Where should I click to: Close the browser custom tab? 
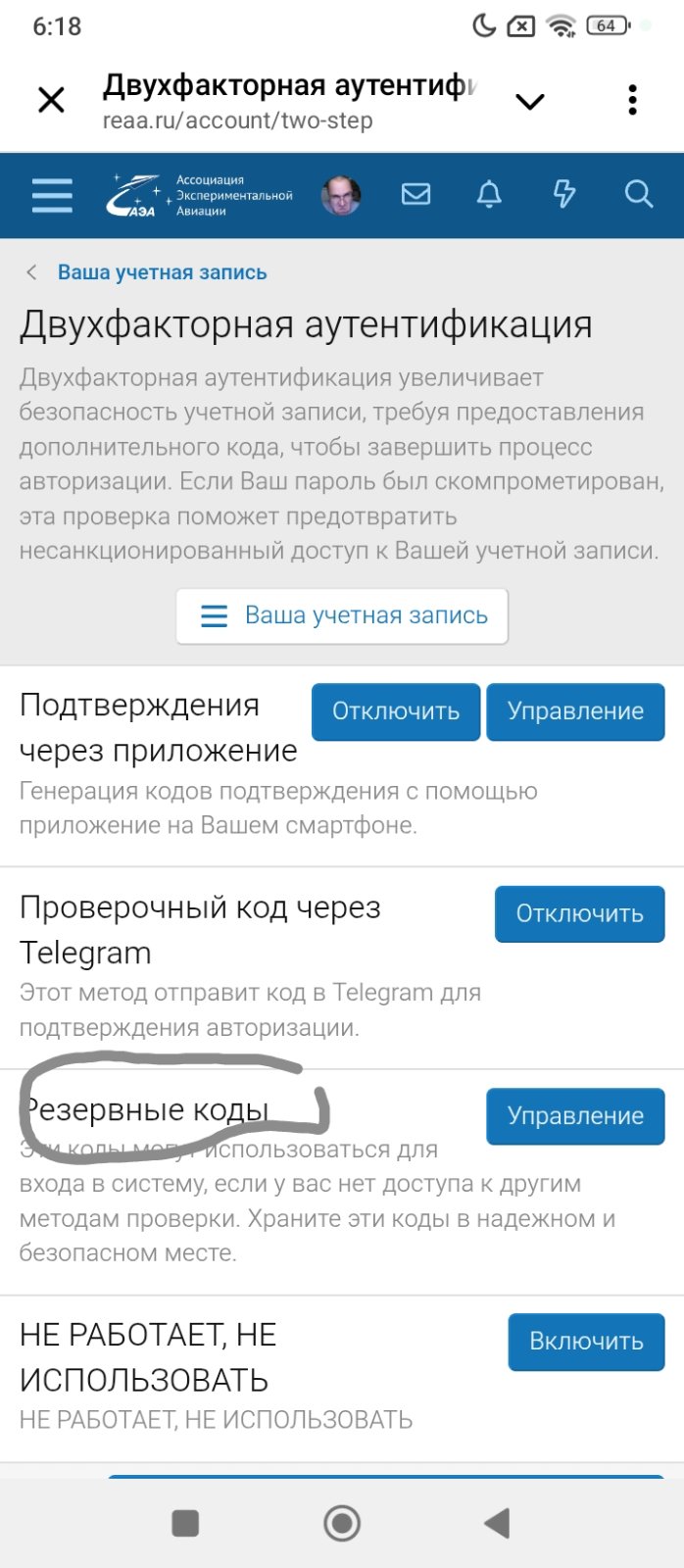[51, 100]
